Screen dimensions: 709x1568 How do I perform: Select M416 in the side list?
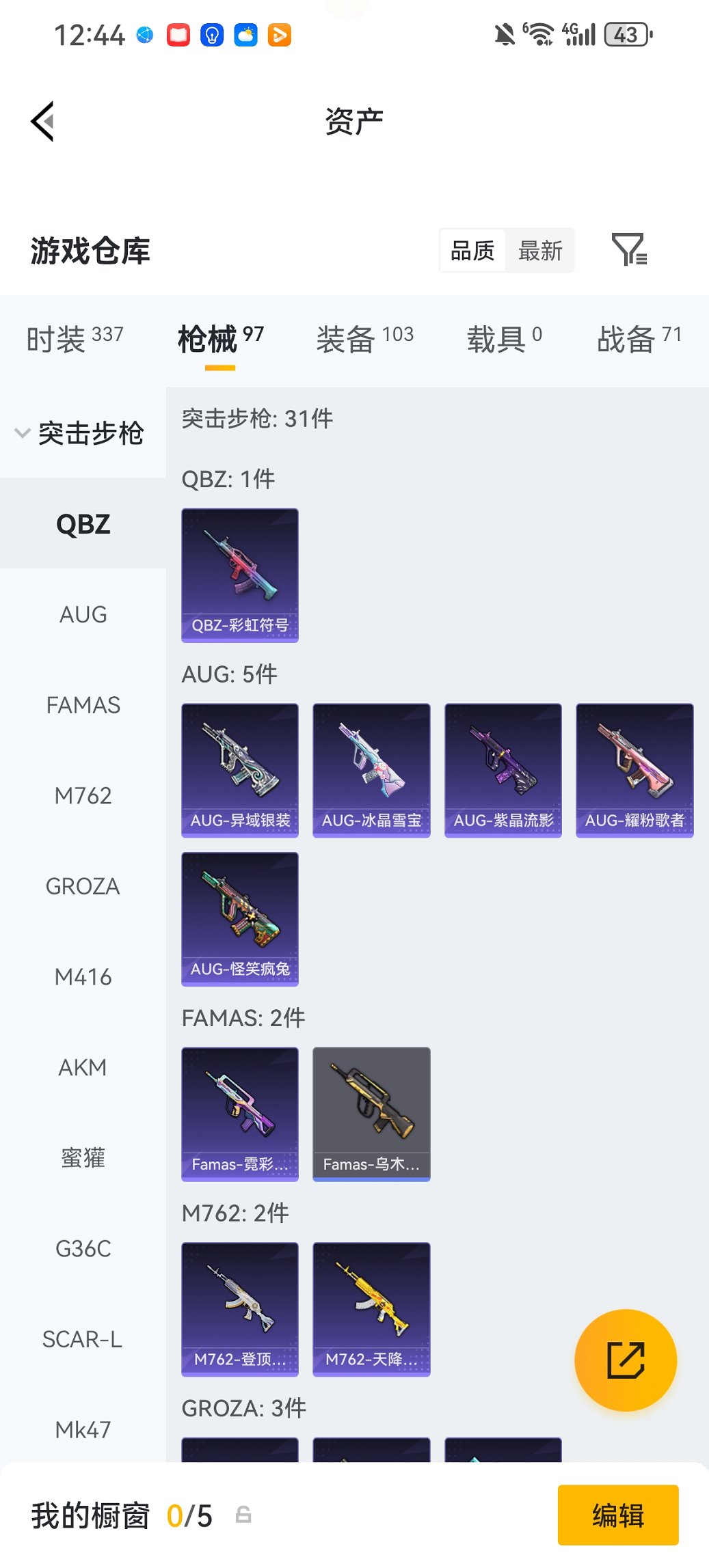(x=83, y=977)
